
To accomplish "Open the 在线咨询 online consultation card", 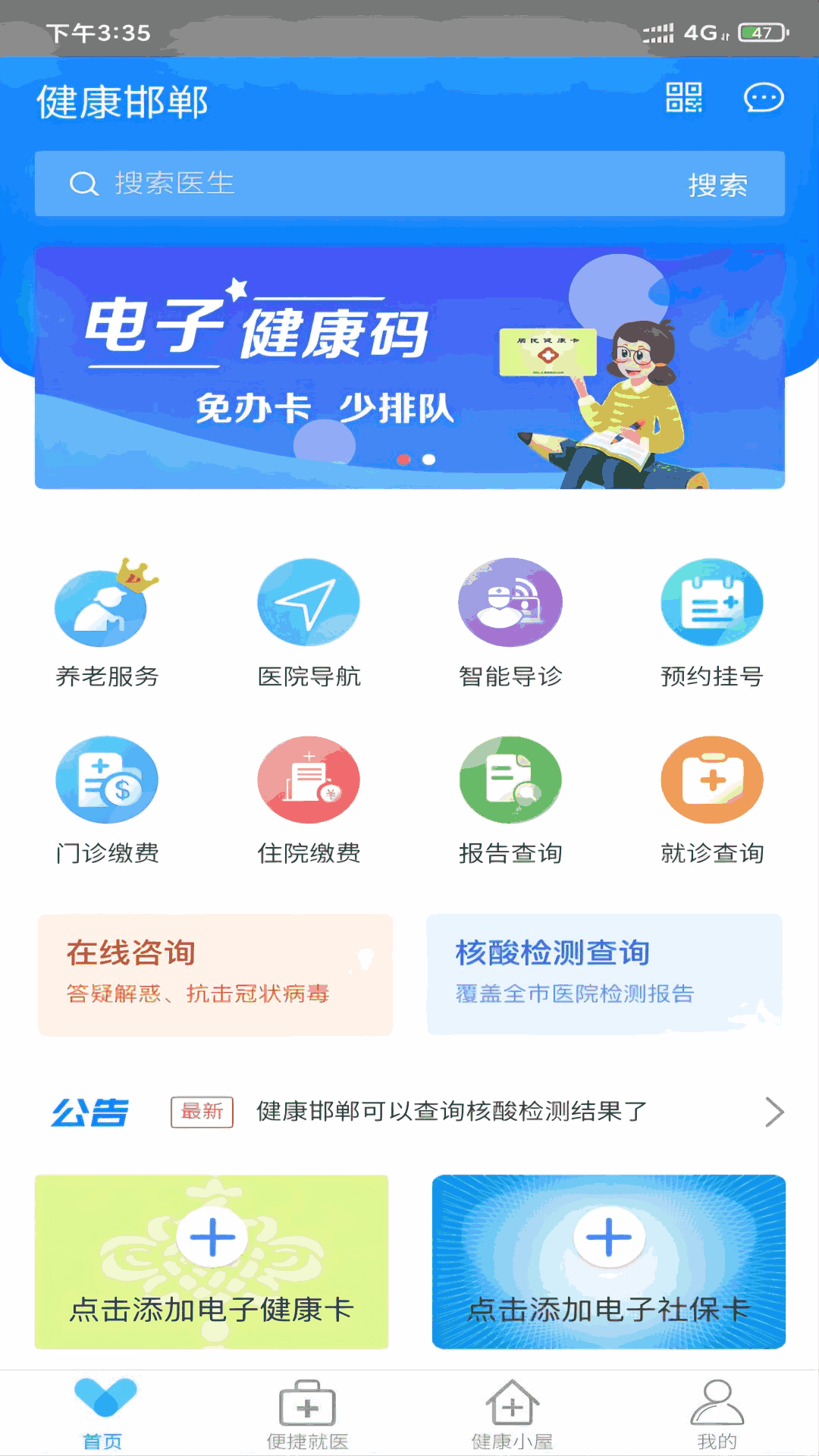I will pos(215,974).
